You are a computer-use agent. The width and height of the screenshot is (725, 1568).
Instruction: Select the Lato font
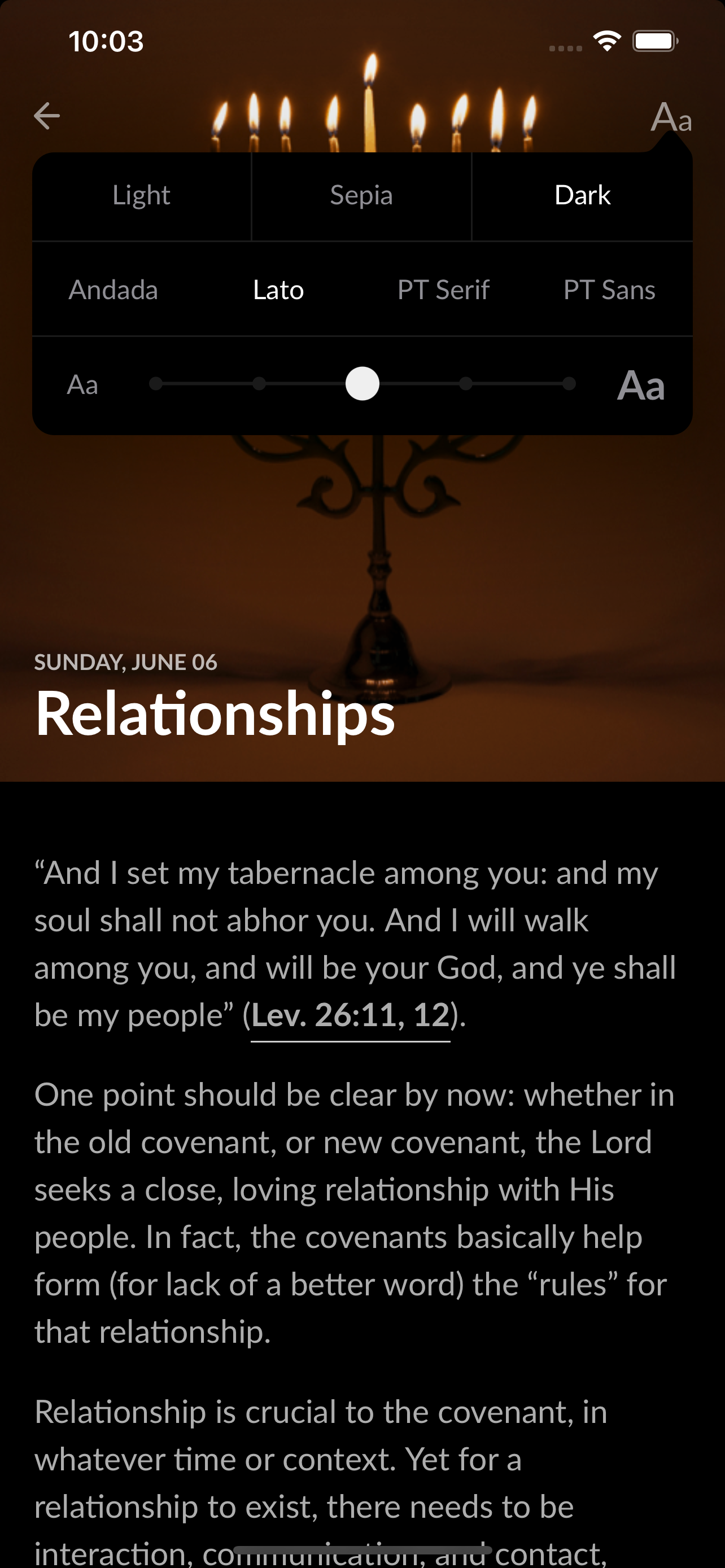[x=278, y=290]
